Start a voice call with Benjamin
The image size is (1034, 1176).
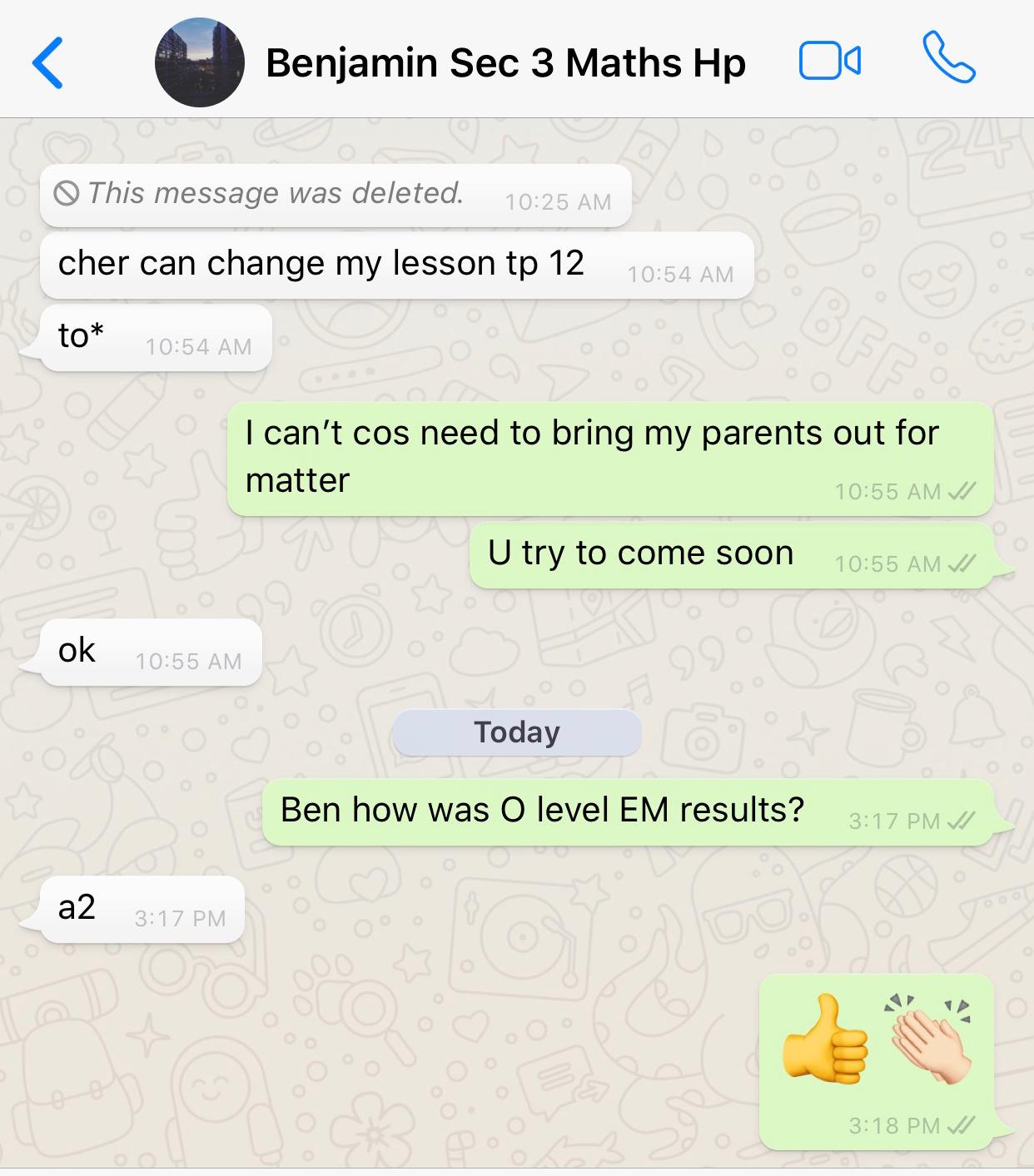point(948,58)
